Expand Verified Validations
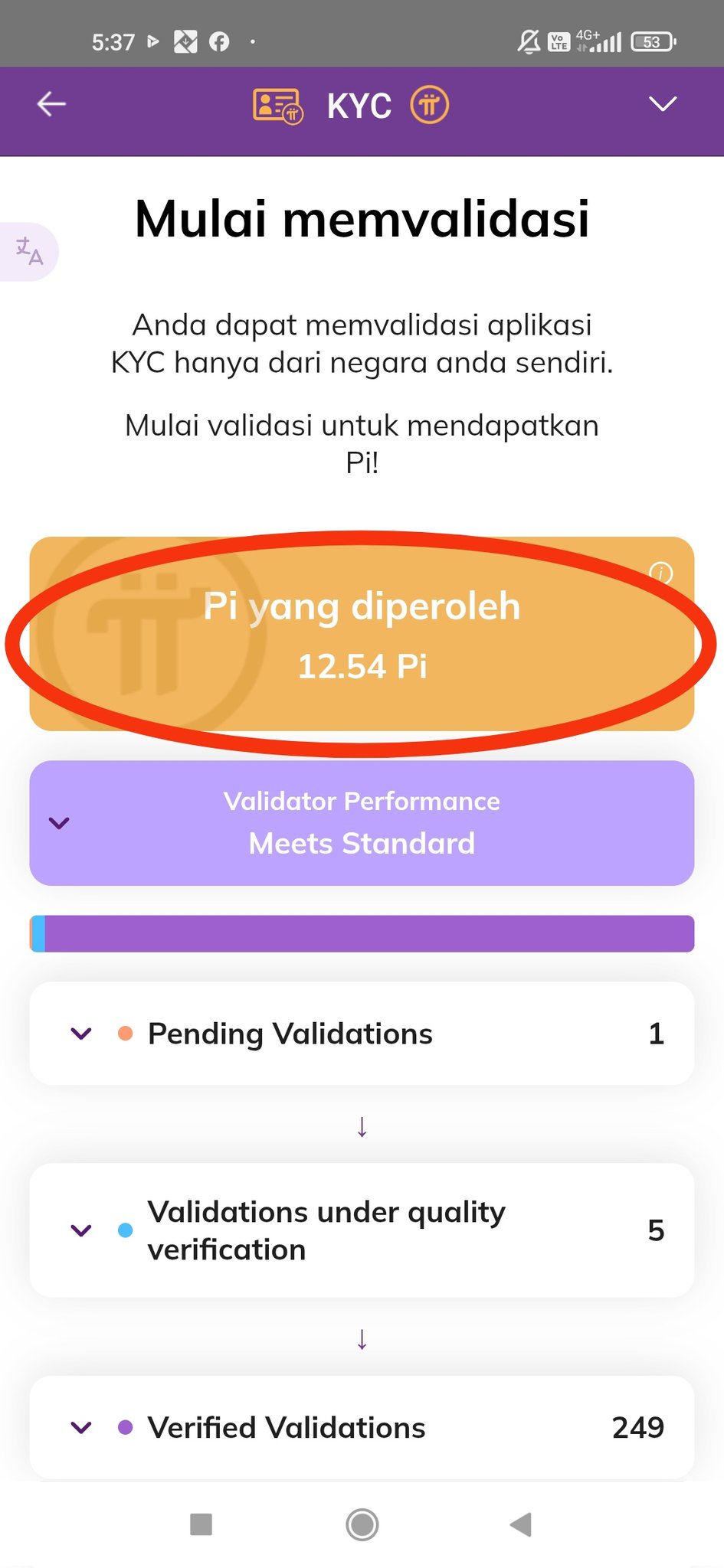 coord(81,1427)
